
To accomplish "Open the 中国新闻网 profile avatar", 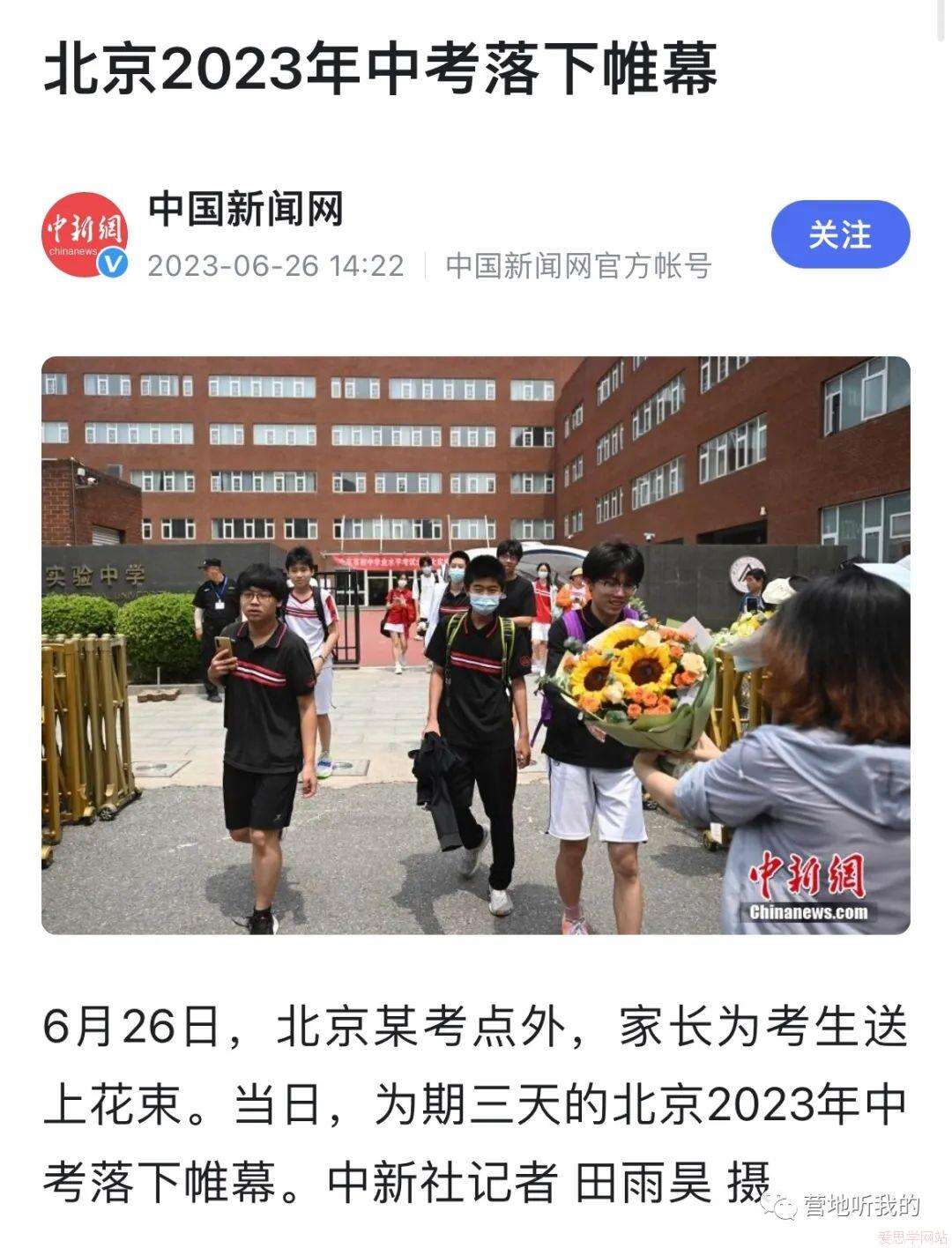I will 86,234.
